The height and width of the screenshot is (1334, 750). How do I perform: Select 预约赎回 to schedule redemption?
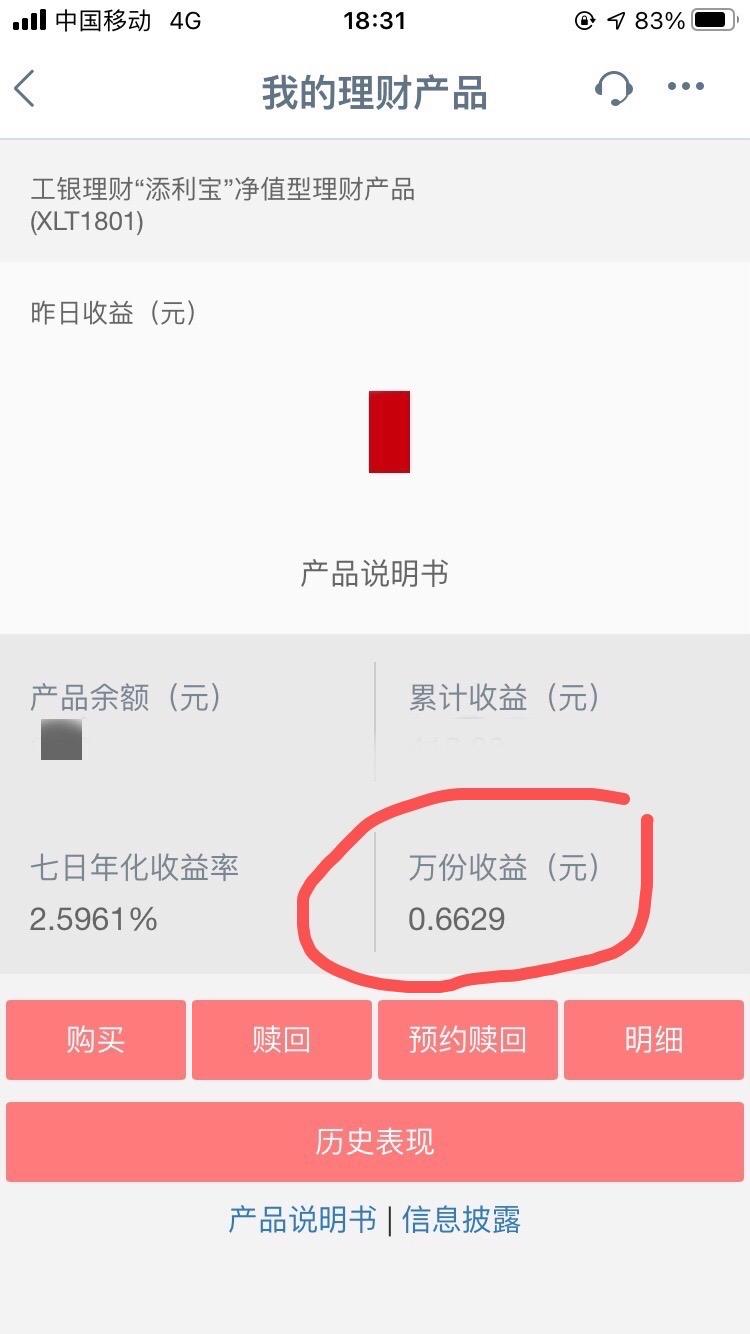point(467,1040)
